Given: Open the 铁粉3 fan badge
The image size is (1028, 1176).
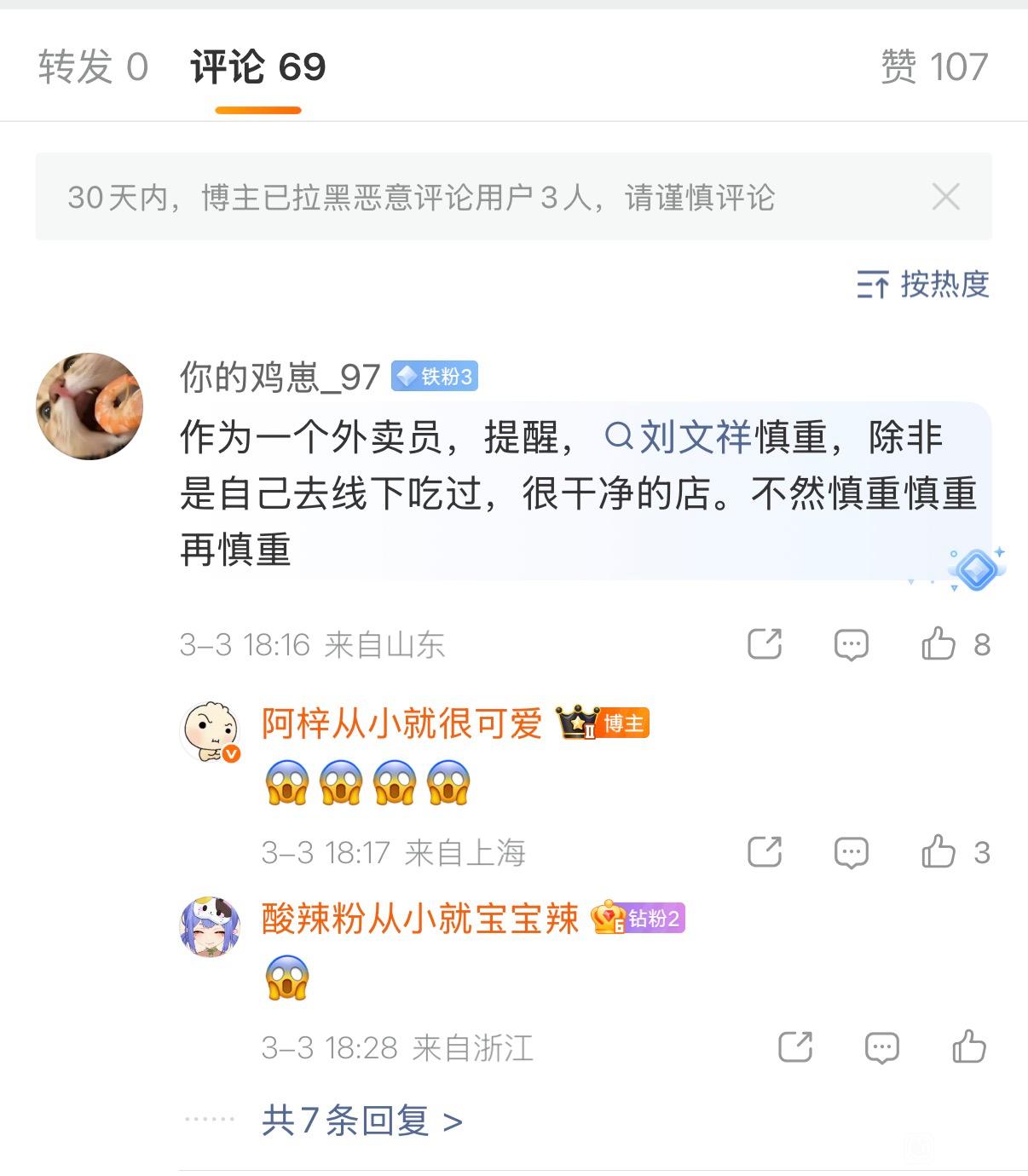Looking at the screenshot, I should coord(435,376).
